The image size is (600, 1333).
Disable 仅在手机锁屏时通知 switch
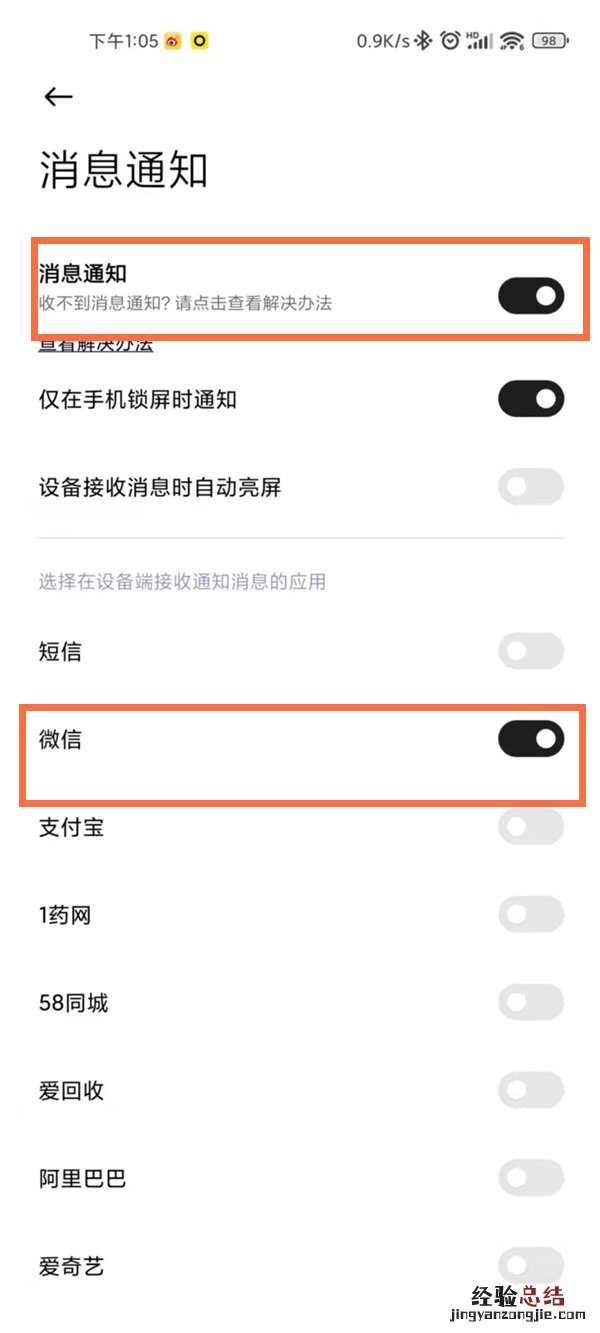point(531,399)
